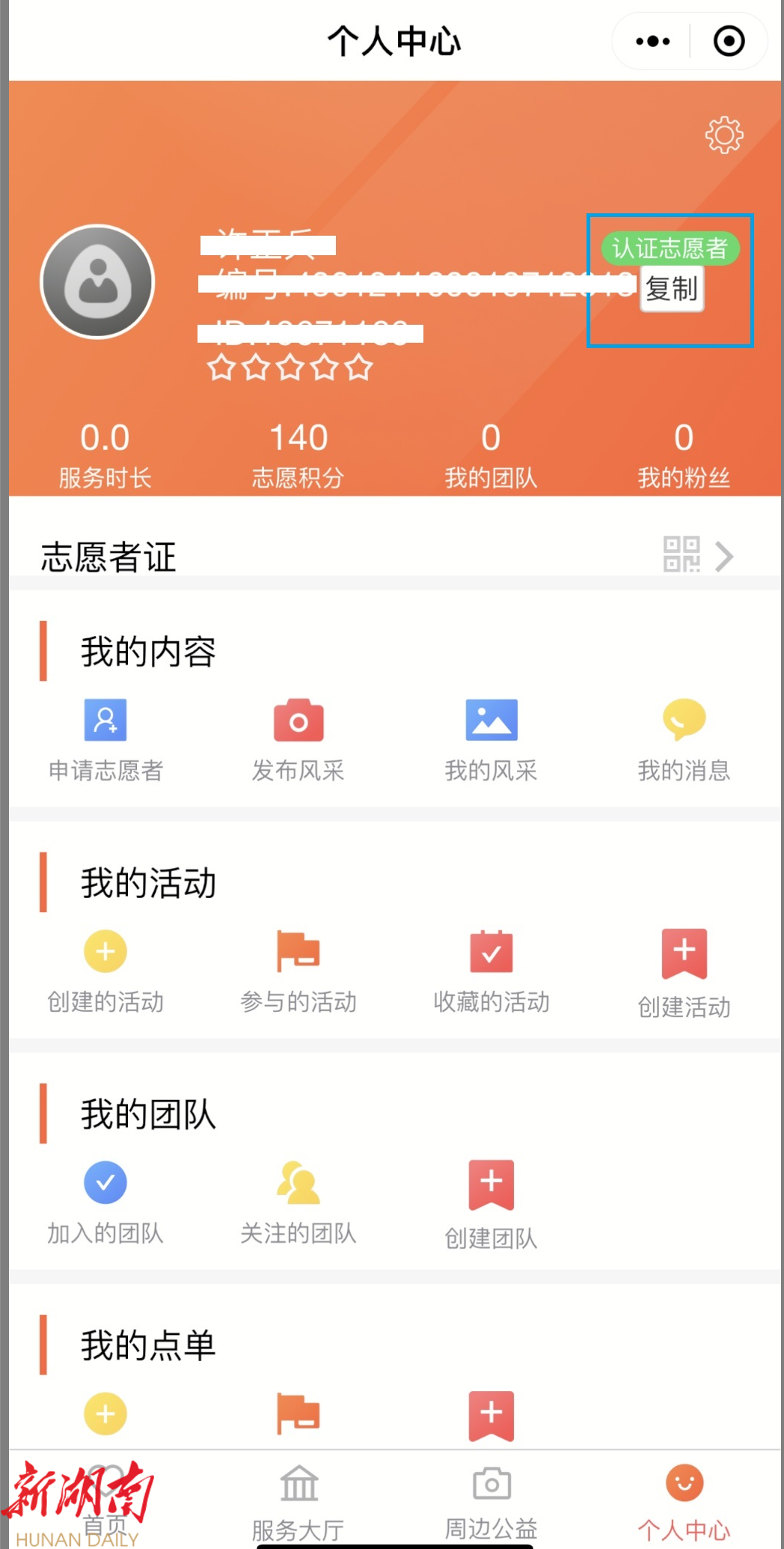This screenshot has height=1549, width=784.
Task: View 我的风采 gallery
Action: click(491, 737)
